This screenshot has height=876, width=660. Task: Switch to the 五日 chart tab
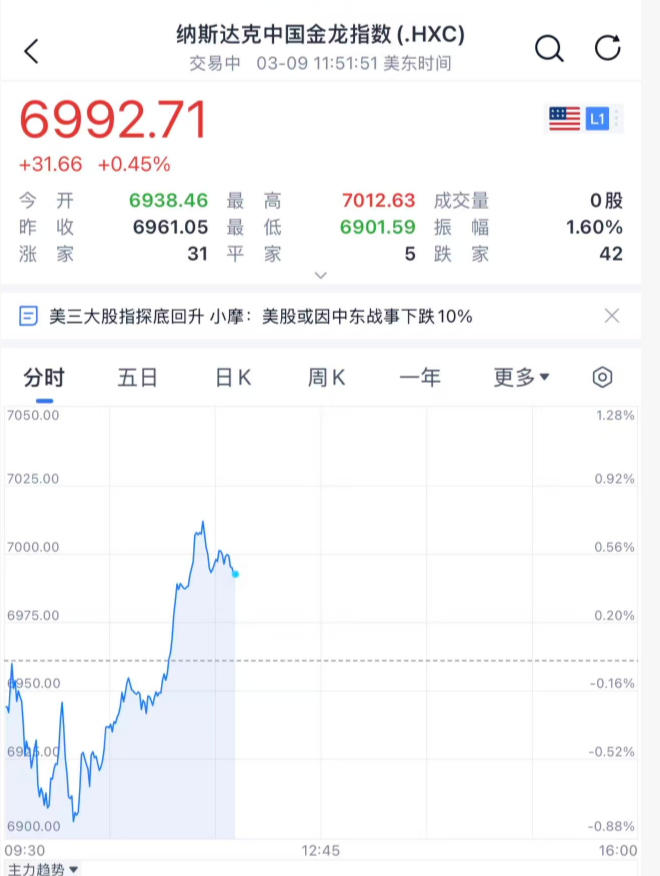[138, 377]
